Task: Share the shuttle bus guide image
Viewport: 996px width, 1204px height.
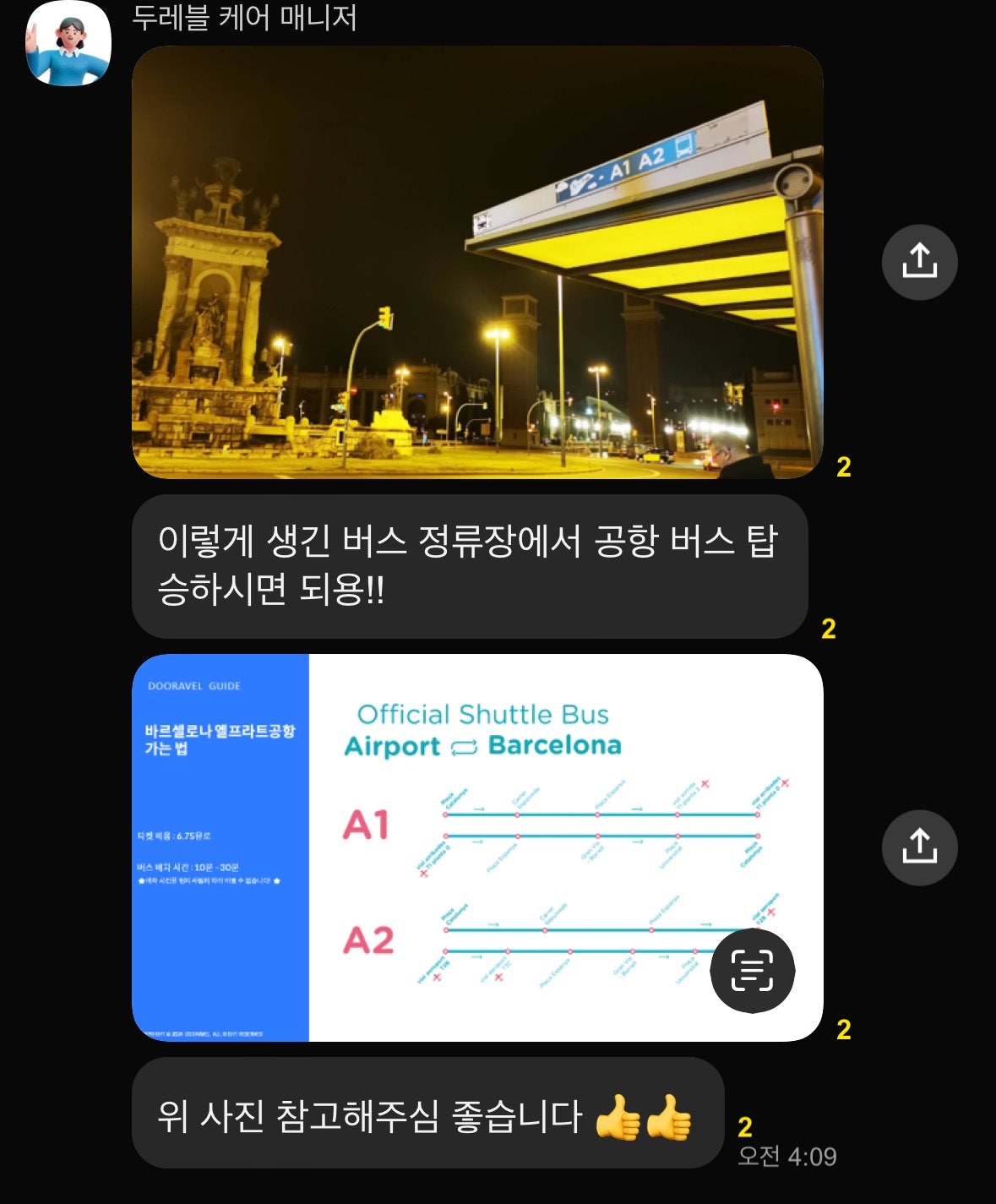Action: click(919, 847)
